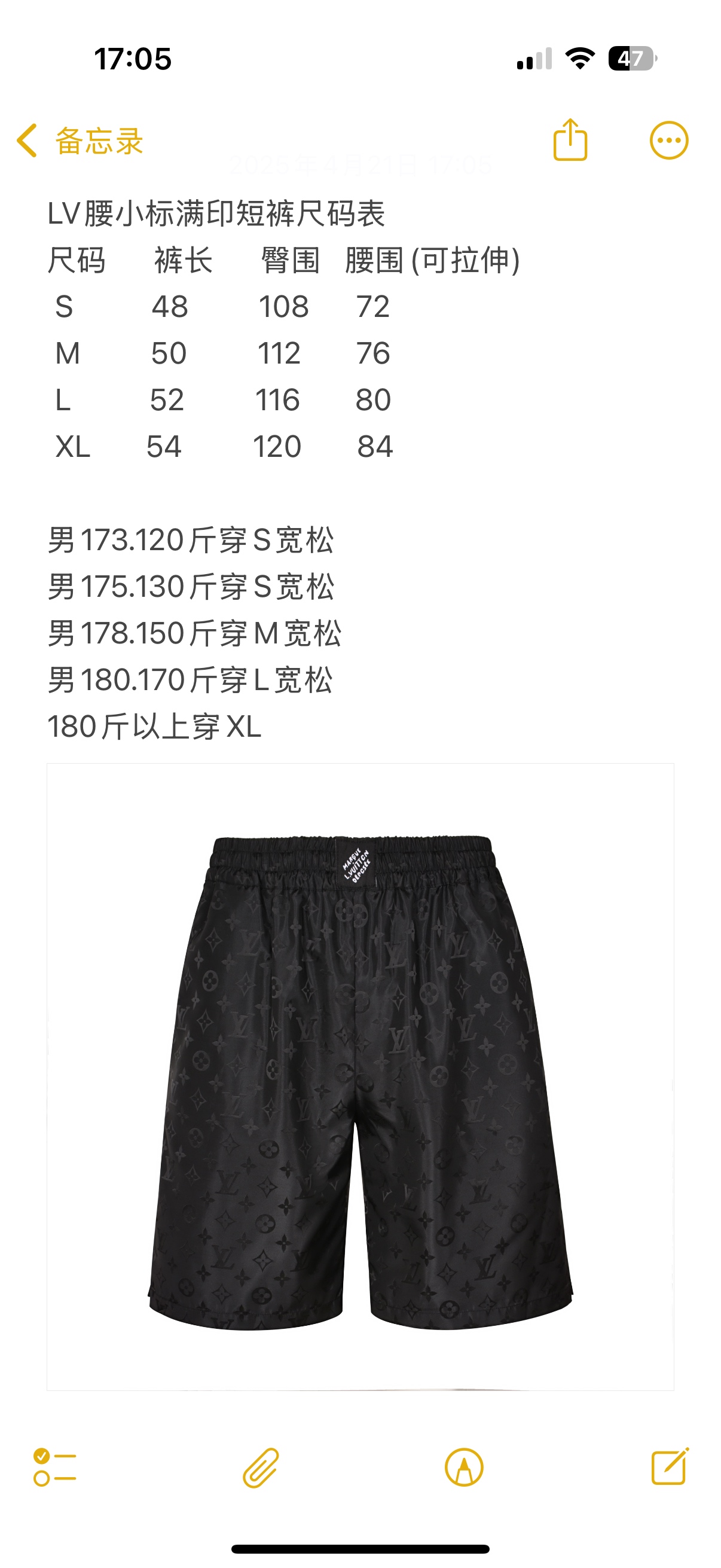721x1568 pixels.
Task: Open the more options menu
Action: pyautogui.click(x=668, y=141)
